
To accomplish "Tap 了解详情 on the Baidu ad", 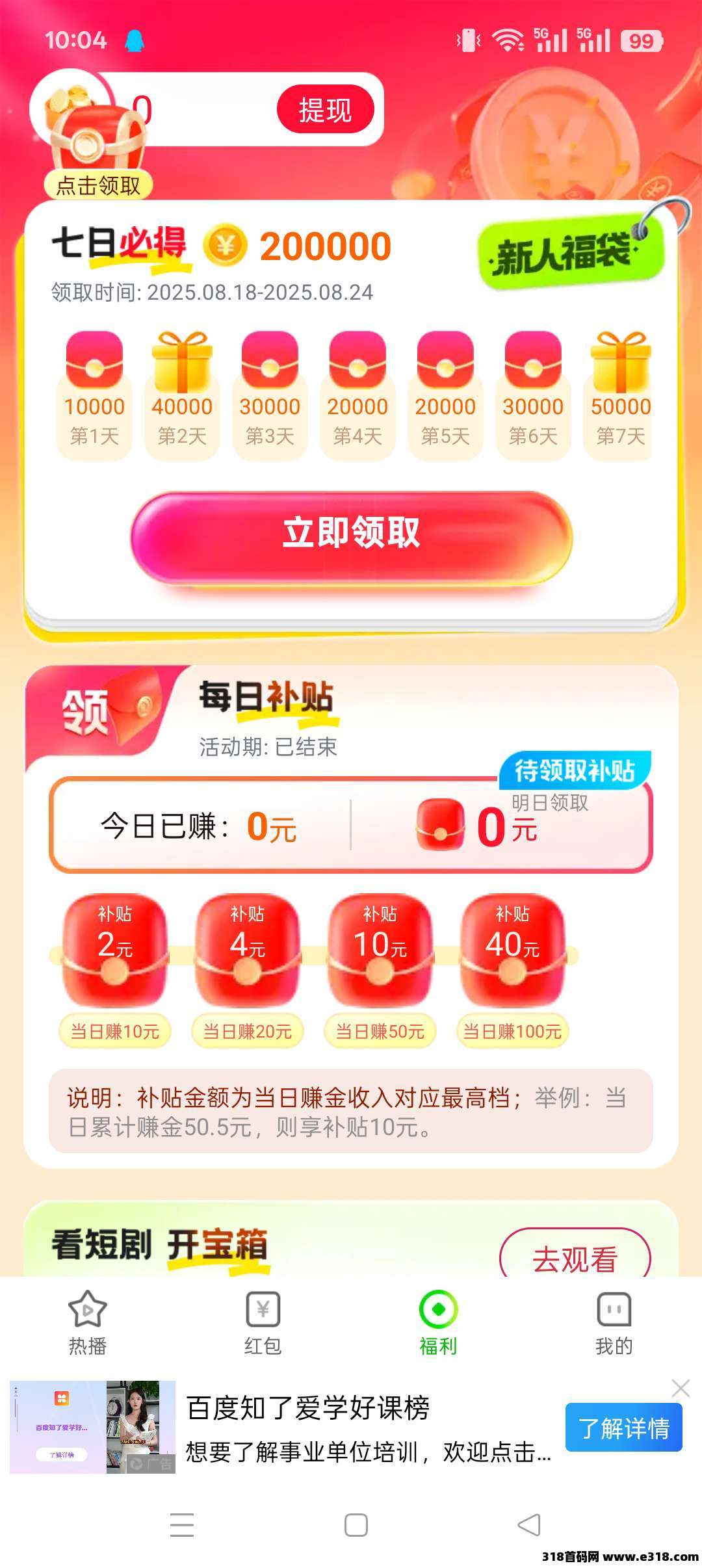I will pos(623,1428).
